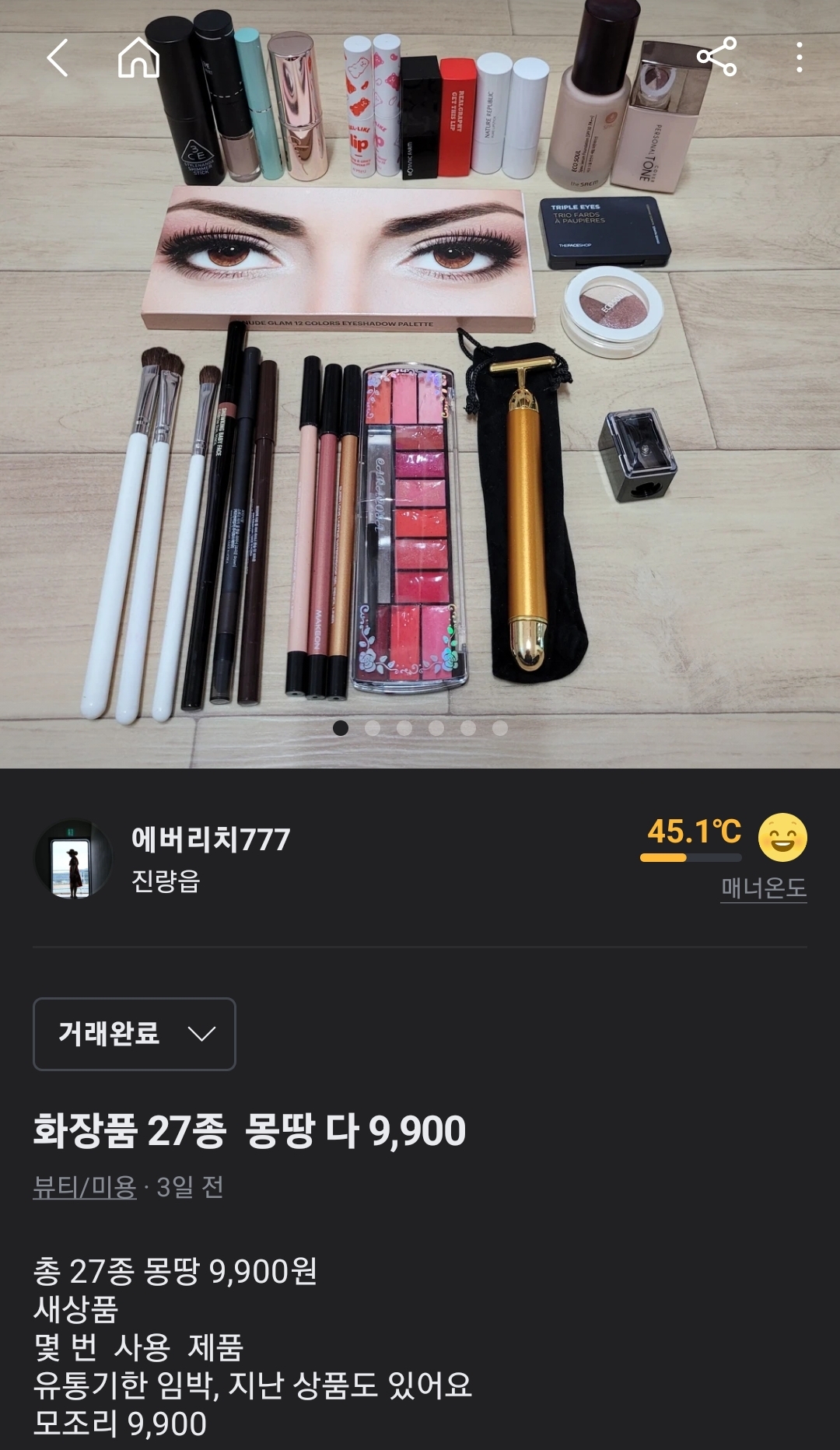
Task: Go to the home screen via house icon
Action: (x=138, y=58)
